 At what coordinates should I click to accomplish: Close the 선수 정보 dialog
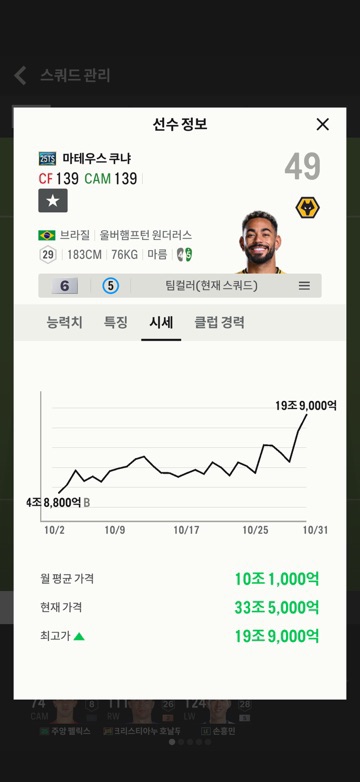[x=323, y=124]
